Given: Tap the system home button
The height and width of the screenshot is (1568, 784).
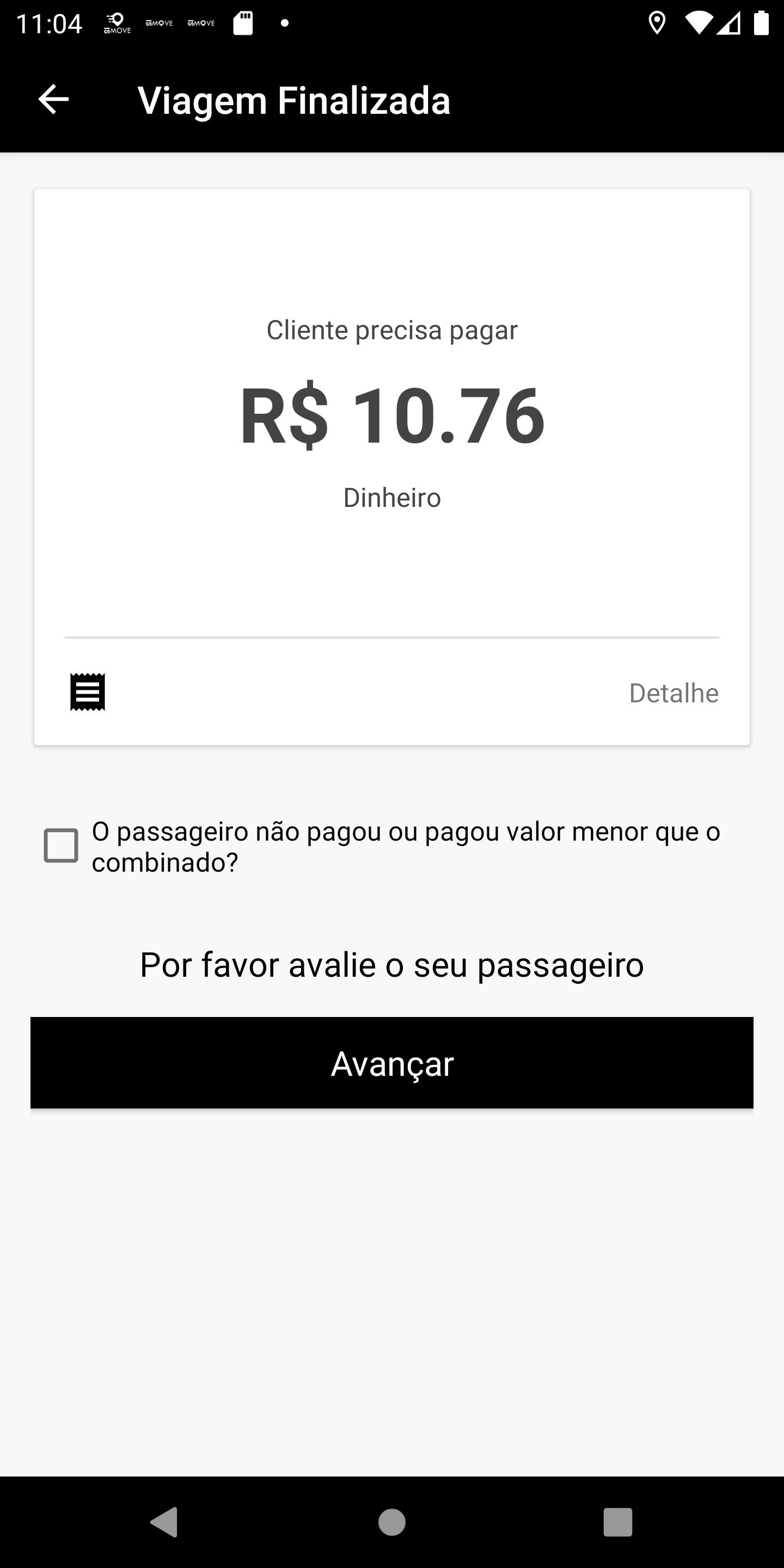Looking at the screenshot, I should tap(392, 1522).
